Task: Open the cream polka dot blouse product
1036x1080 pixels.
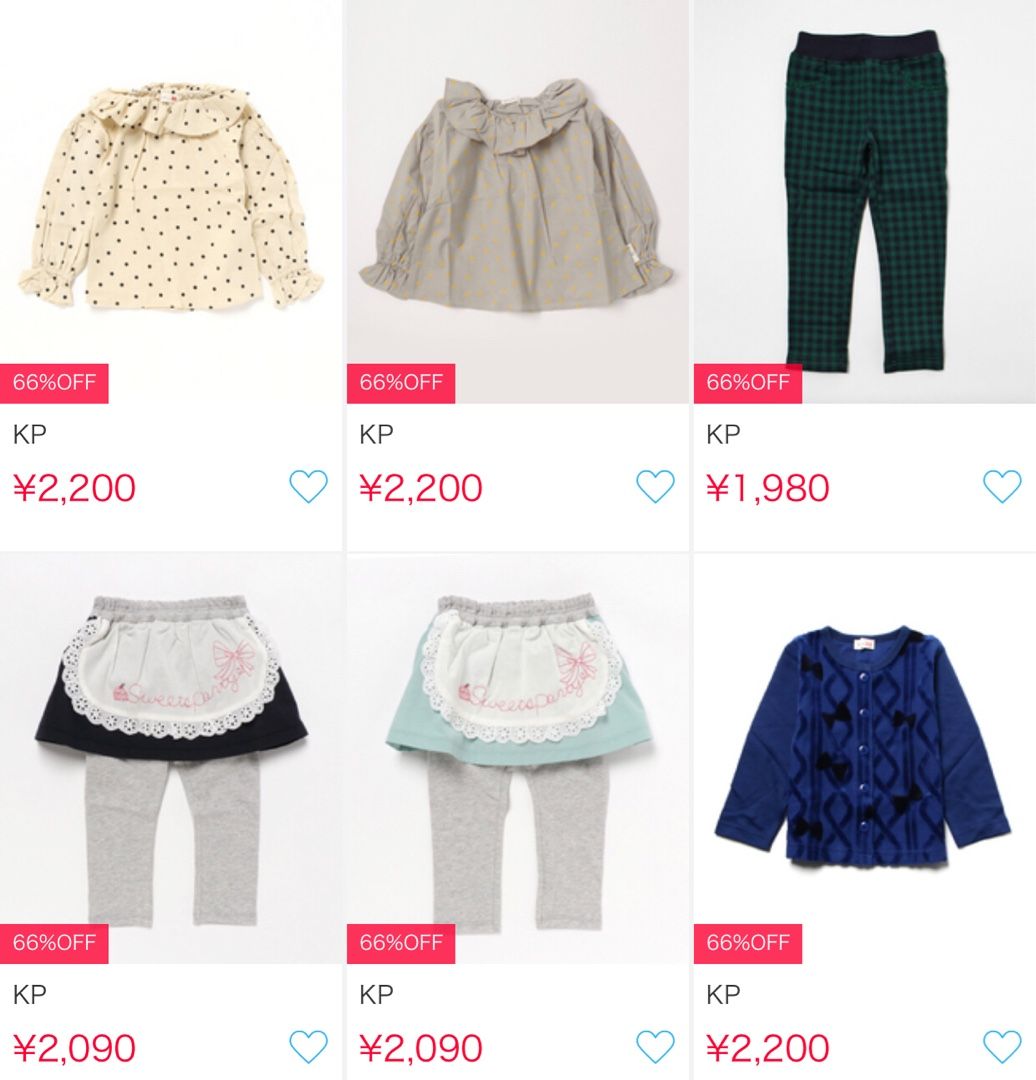Action: click(x=170, y=196)
